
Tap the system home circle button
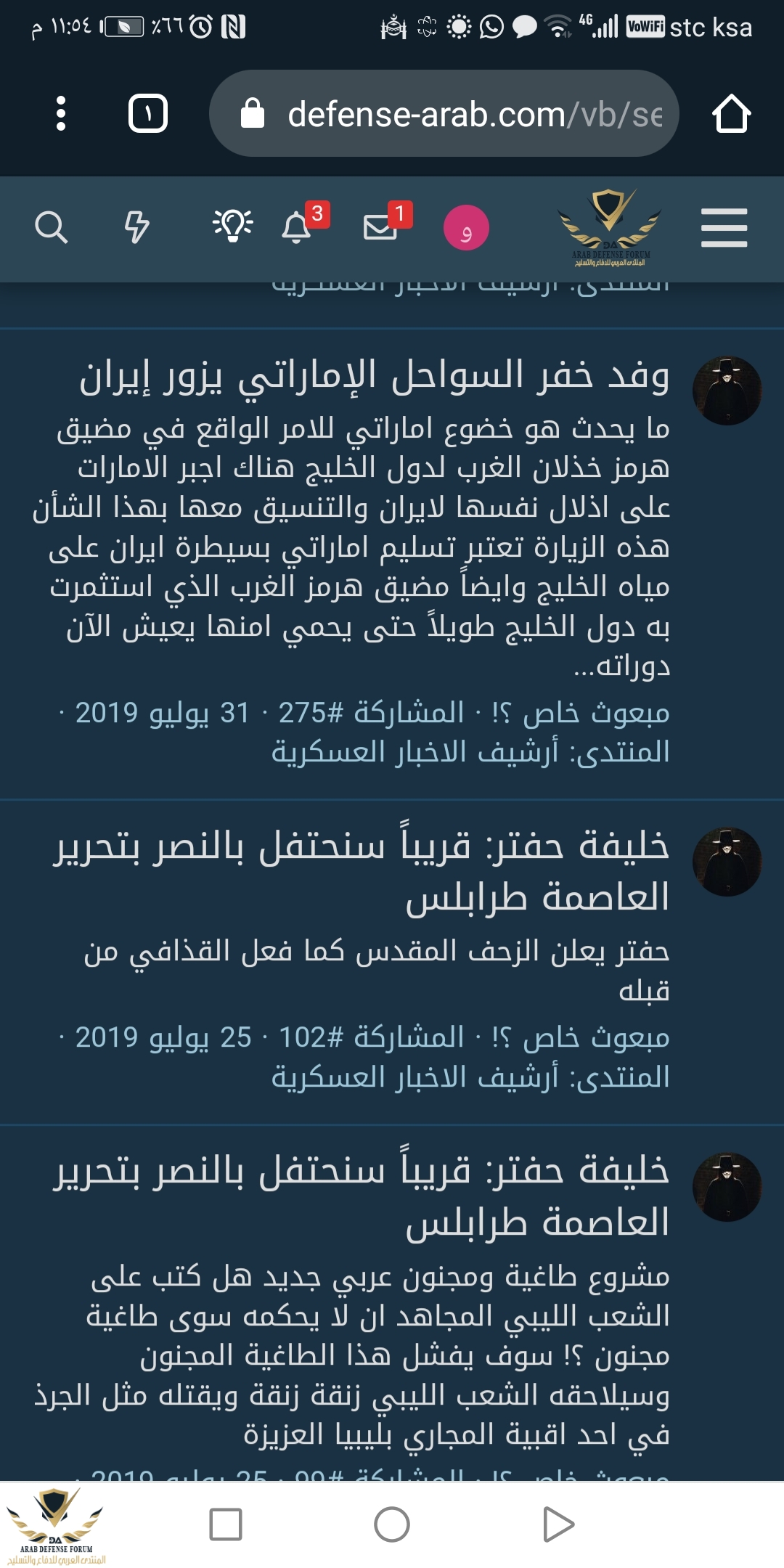click(392, 1524)
